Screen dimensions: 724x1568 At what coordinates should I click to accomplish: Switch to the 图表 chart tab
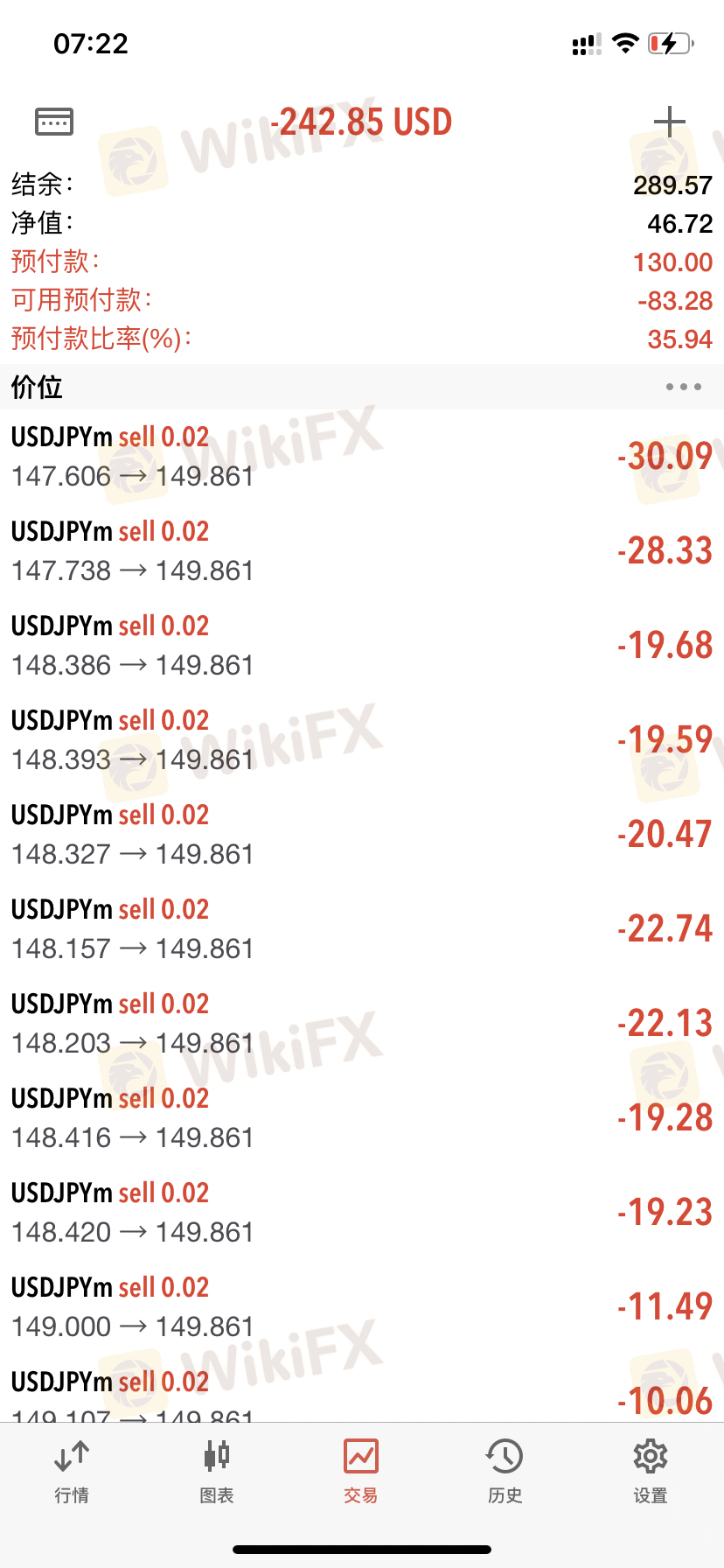click(x=217, y=1472)
